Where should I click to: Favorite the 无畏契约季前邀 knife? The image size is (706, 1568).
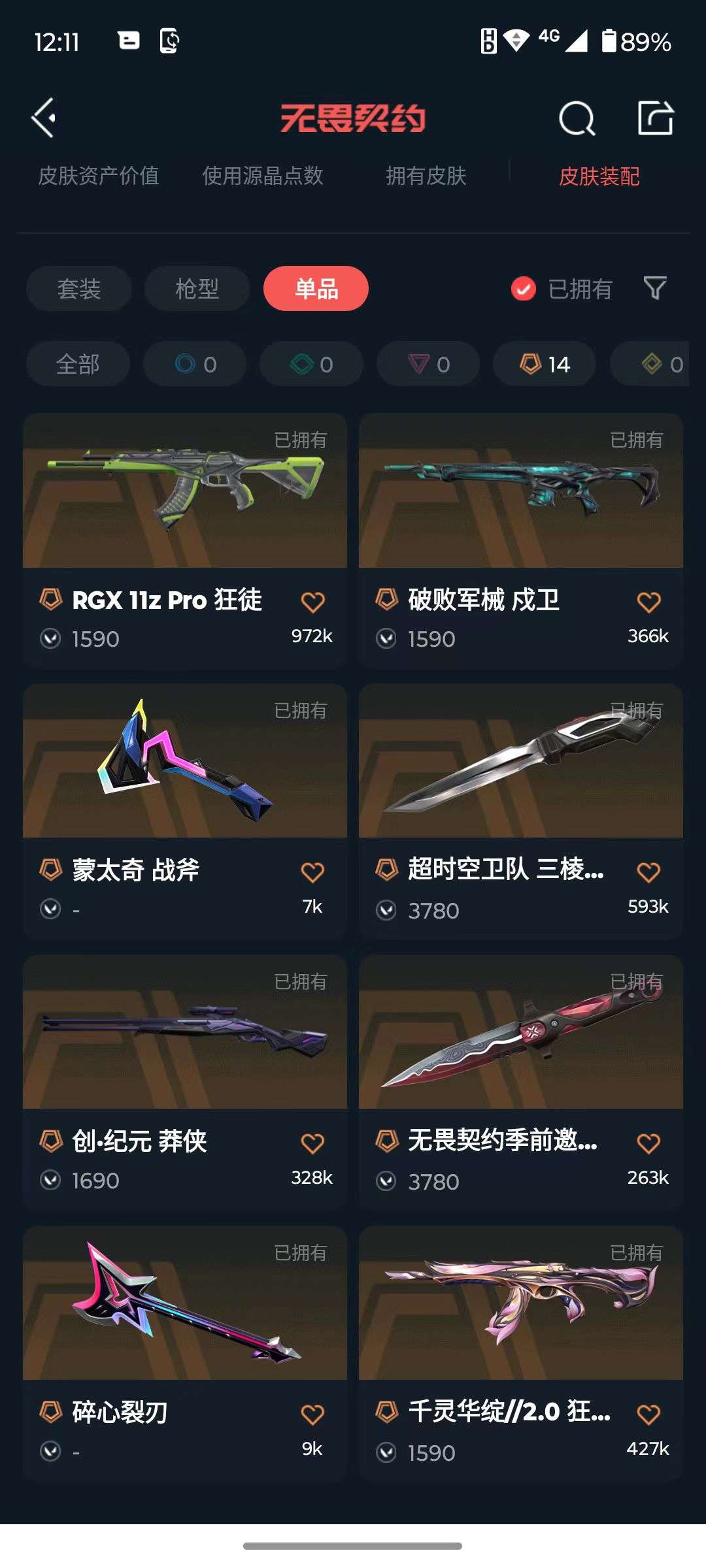648,1143
